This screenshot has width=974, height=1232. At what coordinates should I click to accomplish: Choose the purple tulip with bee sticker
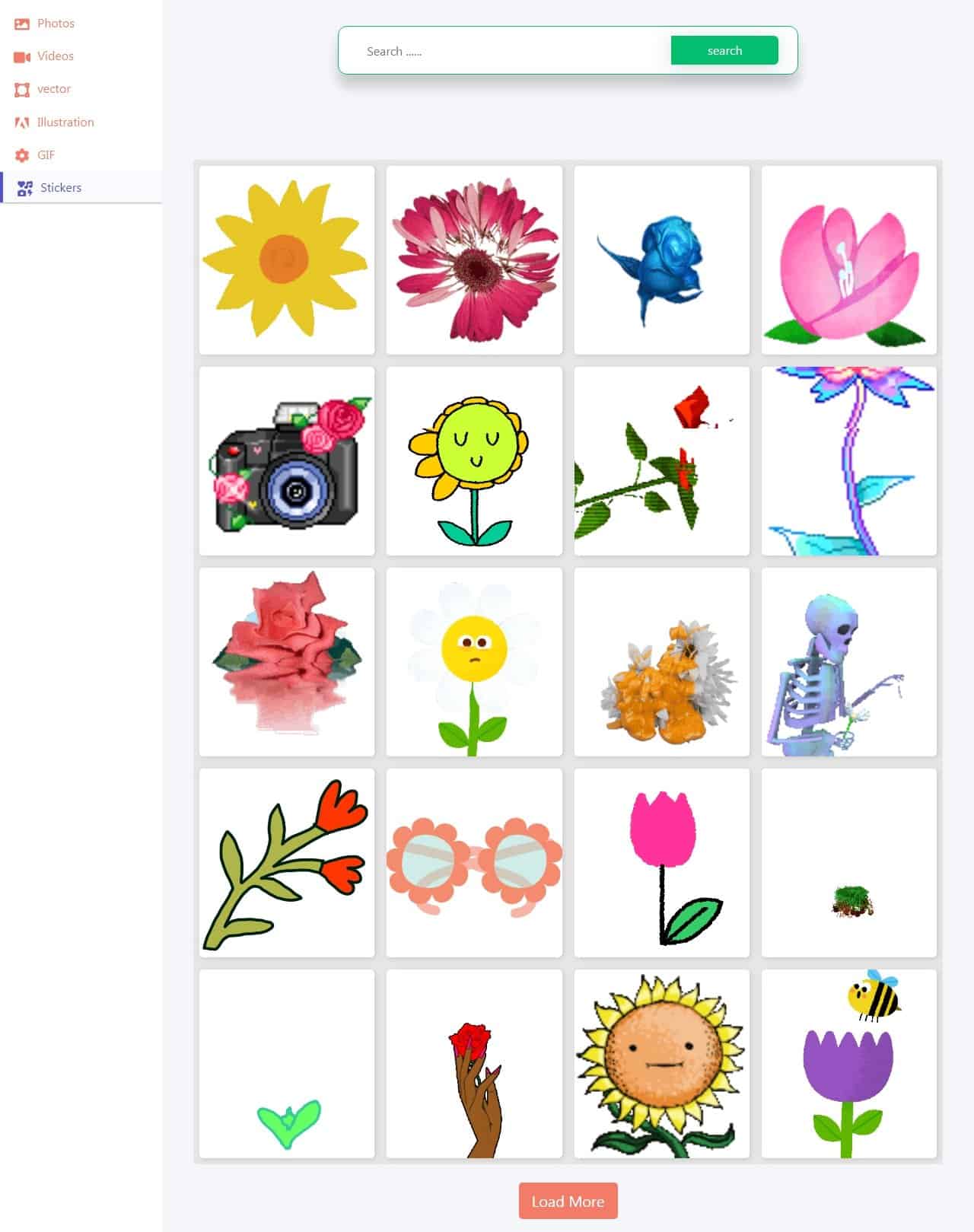[x=848, y=1064]
